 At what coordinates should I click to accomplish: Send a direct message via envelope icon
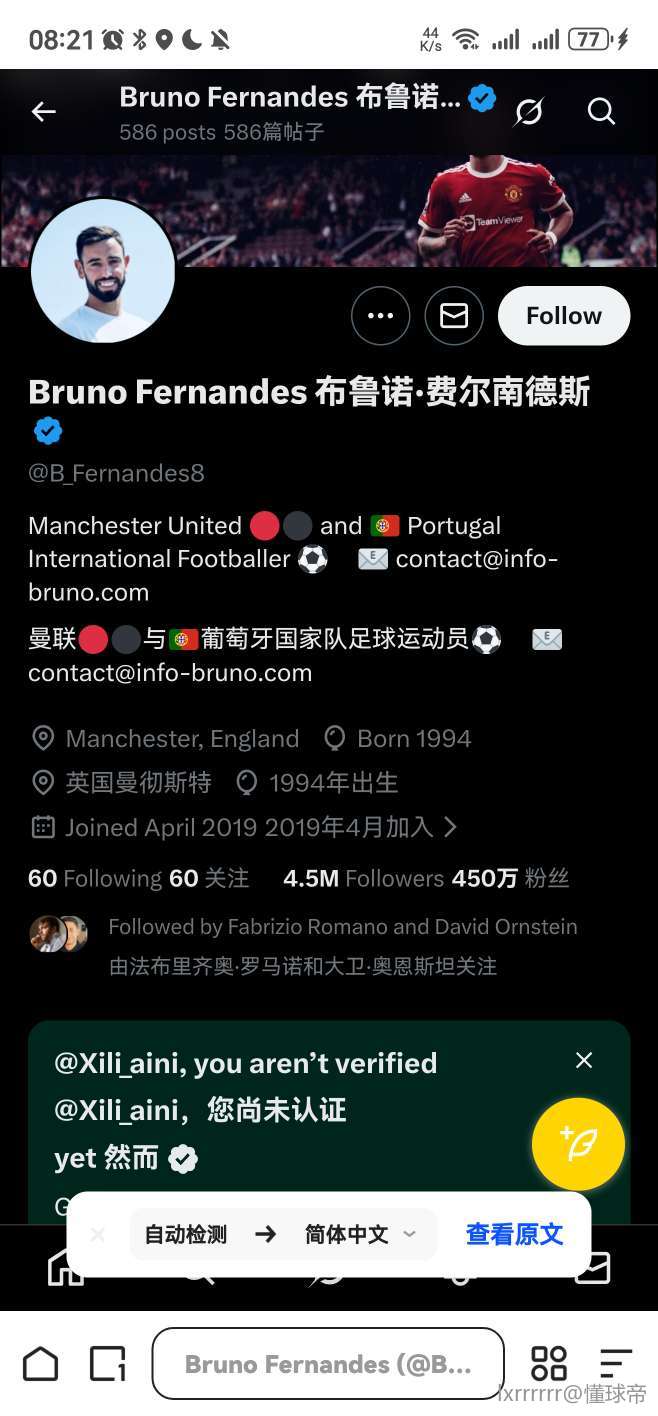[454, 316]
